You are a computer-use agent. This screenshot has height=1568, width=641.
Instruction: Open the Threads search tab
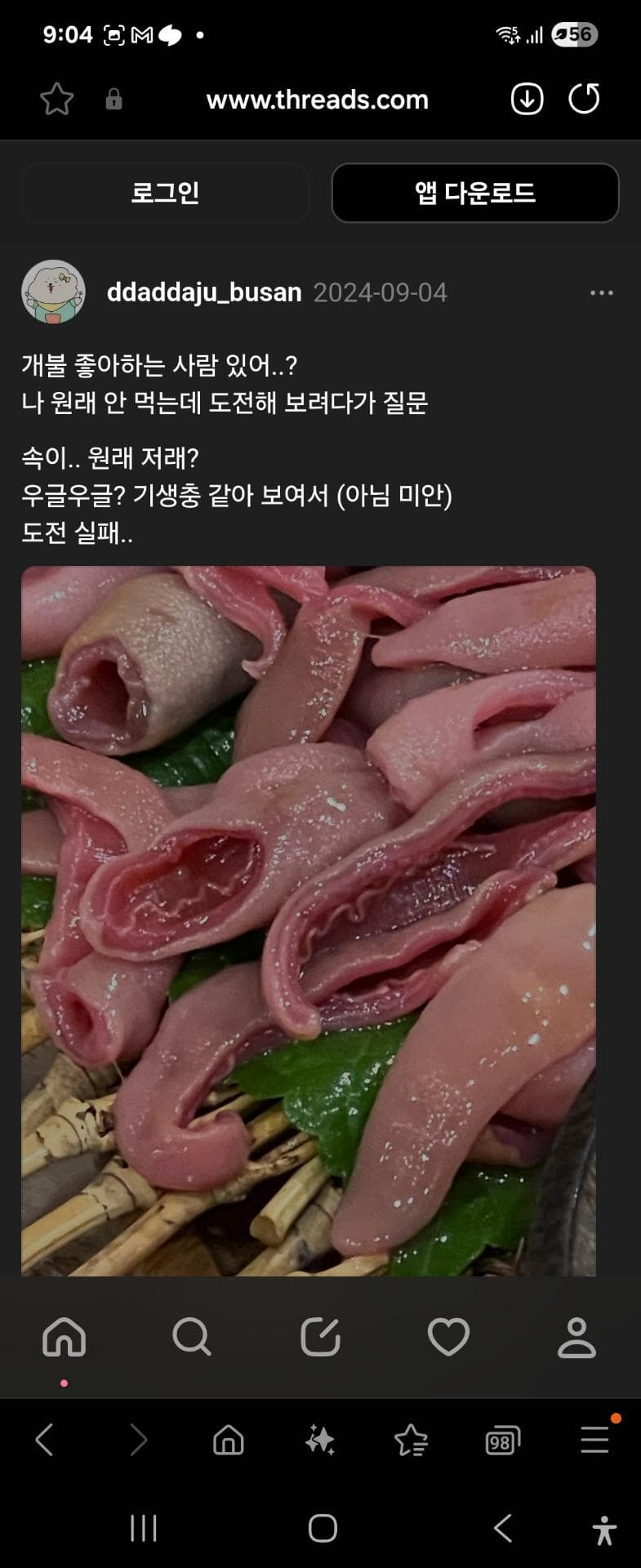coord(192,1338)
